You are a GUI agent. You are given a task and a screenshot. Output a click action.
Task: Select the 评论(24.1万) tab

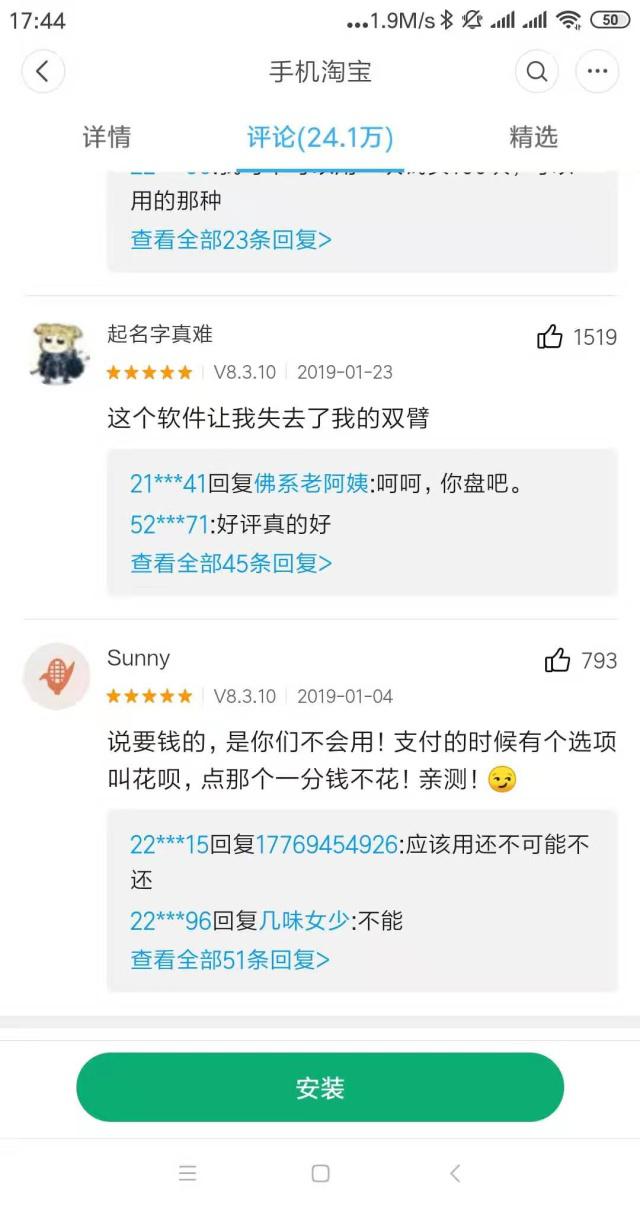tap(320, 138)
